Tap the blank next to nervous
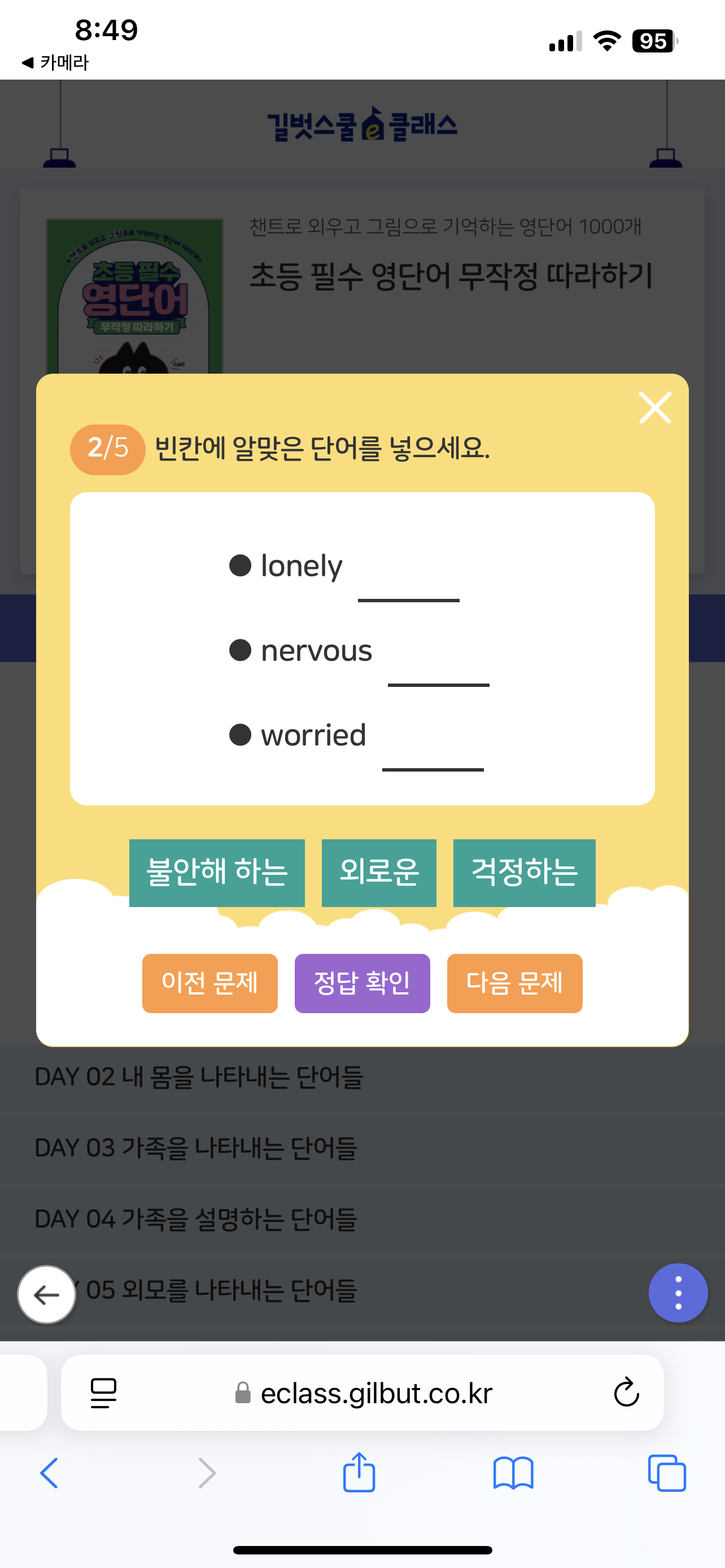Screen dimensions: 725x1568 pyautogui.click(x=438, y=668)
